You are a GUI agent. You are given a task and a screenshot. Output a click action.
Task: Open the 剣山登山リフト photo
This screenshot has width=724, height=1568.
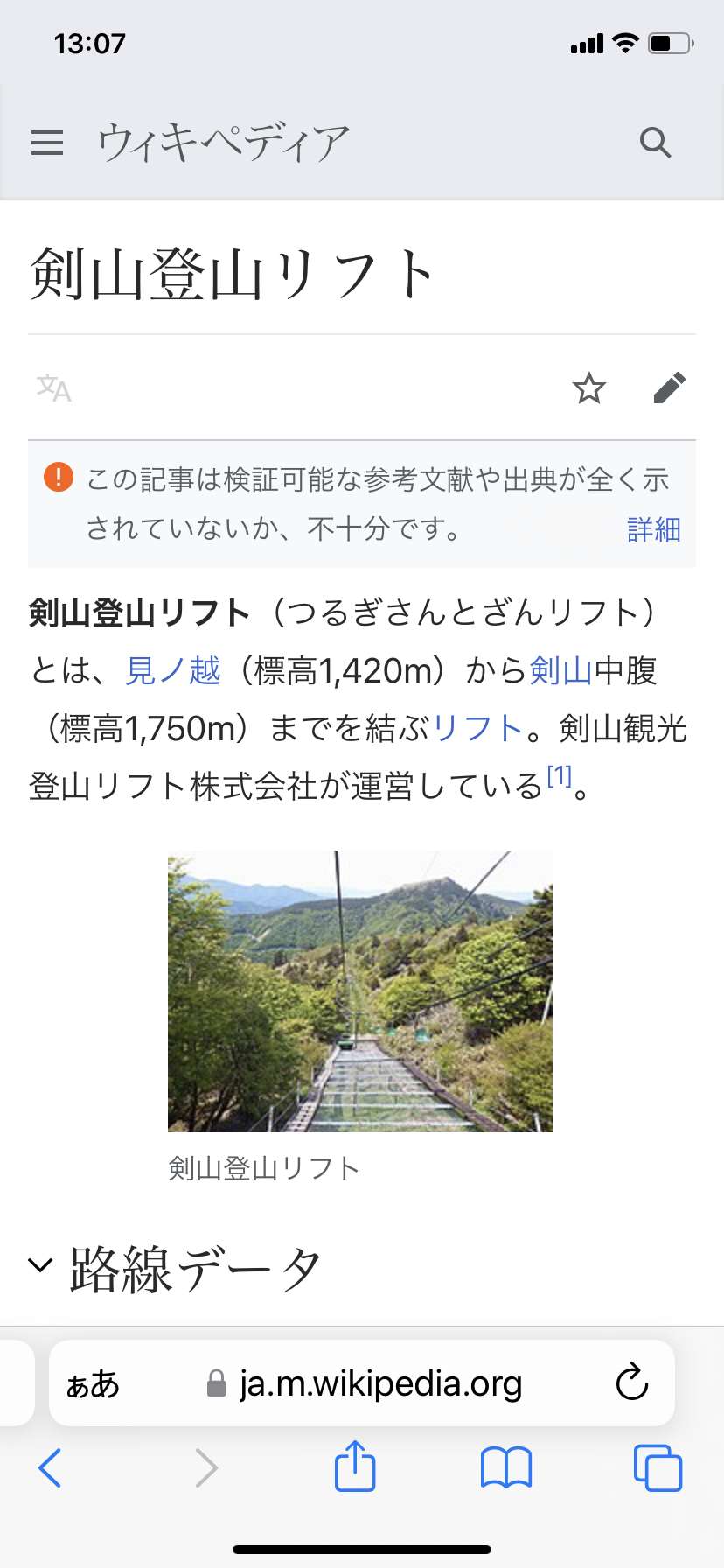coord(360,991)
